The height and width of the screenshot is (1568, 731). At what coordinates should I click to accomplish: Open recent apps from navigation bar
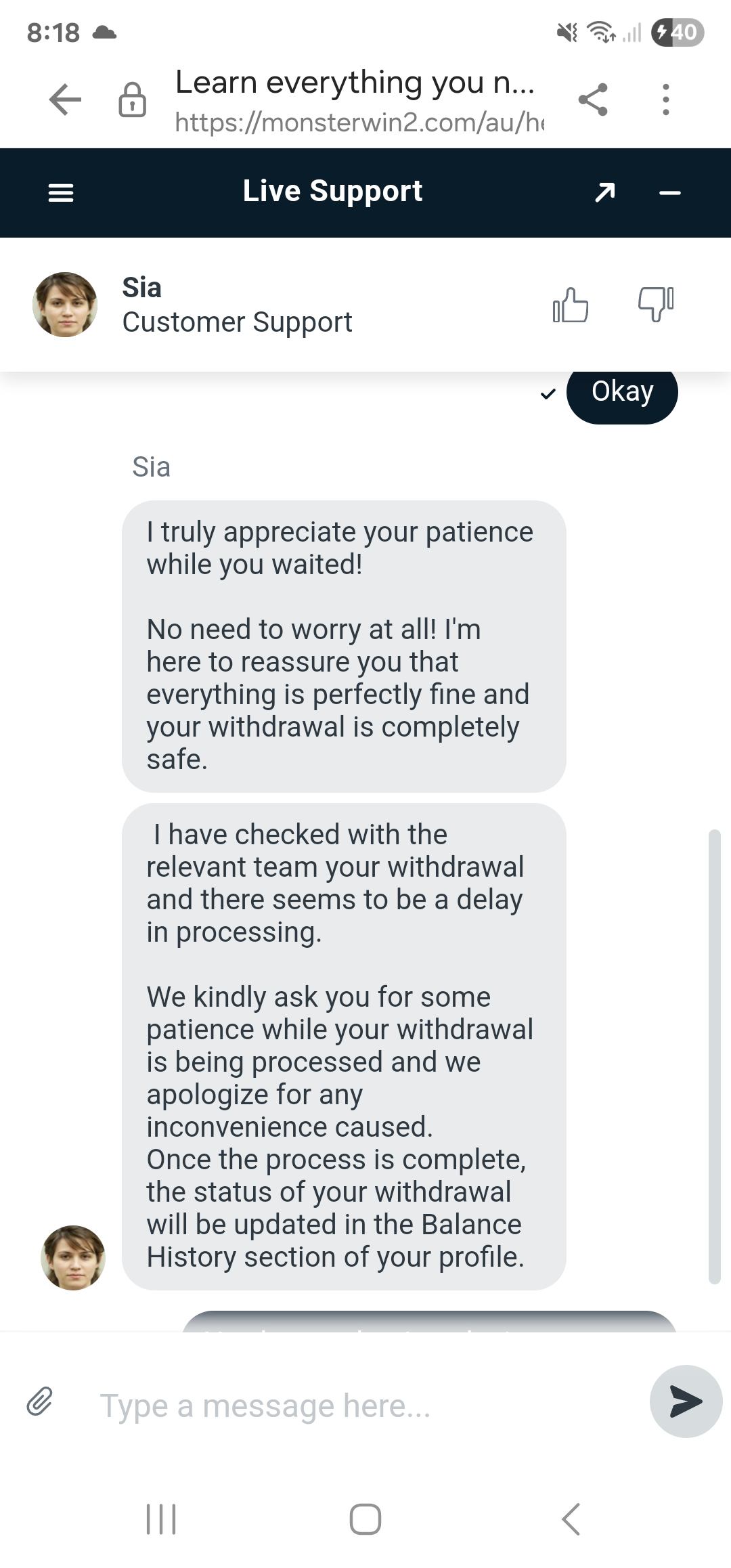(x=161, y=1519)
